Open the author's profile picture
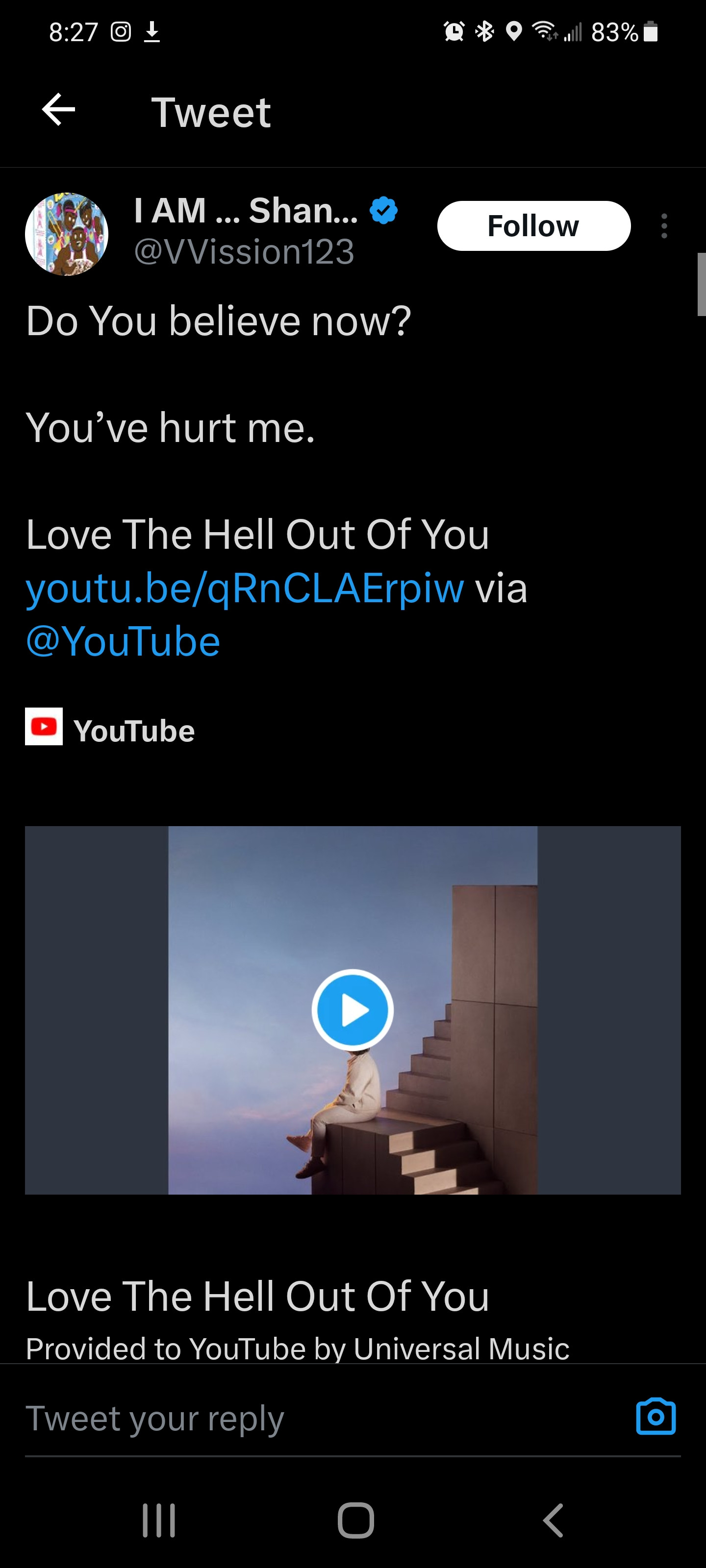 [x=66, y=234]
